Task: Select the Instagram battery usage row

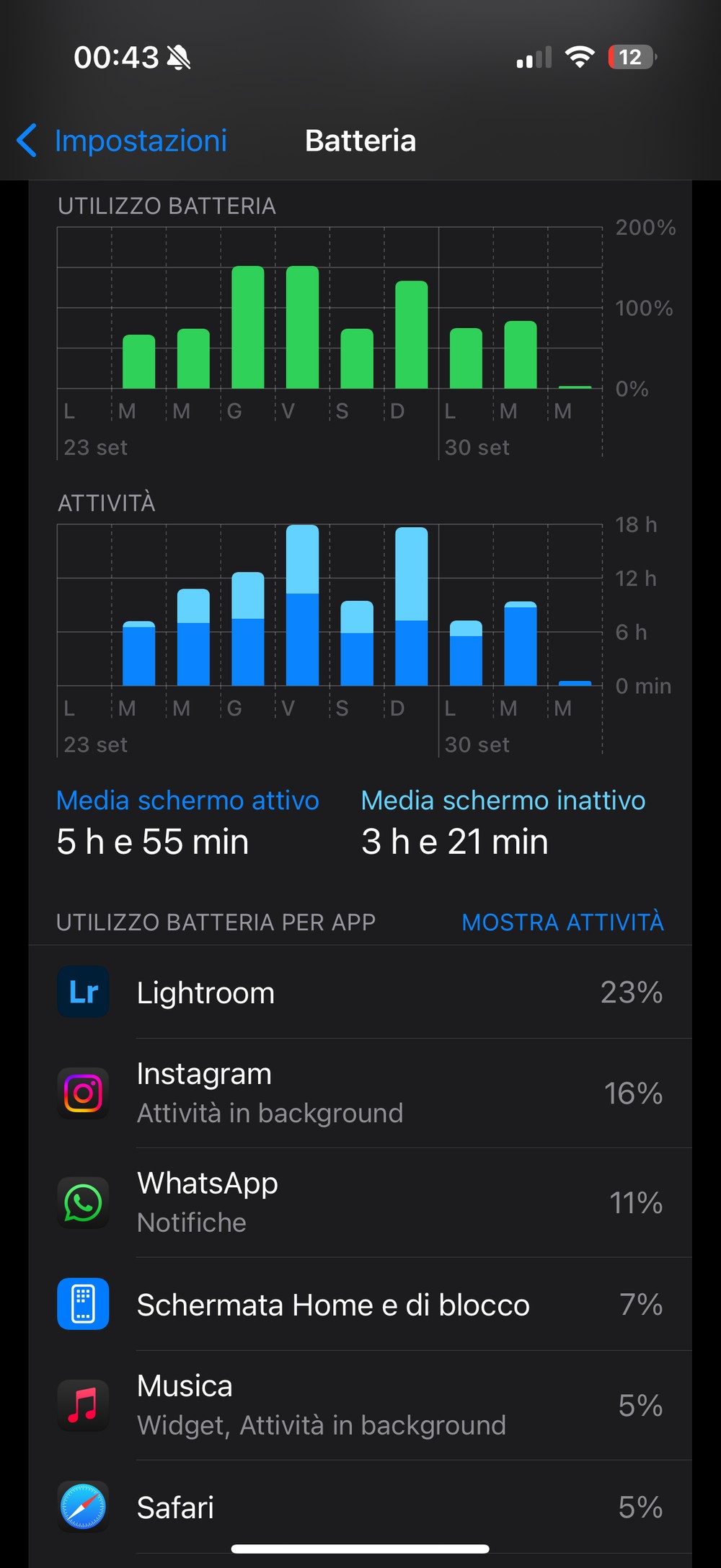Action: point(360,1093)
